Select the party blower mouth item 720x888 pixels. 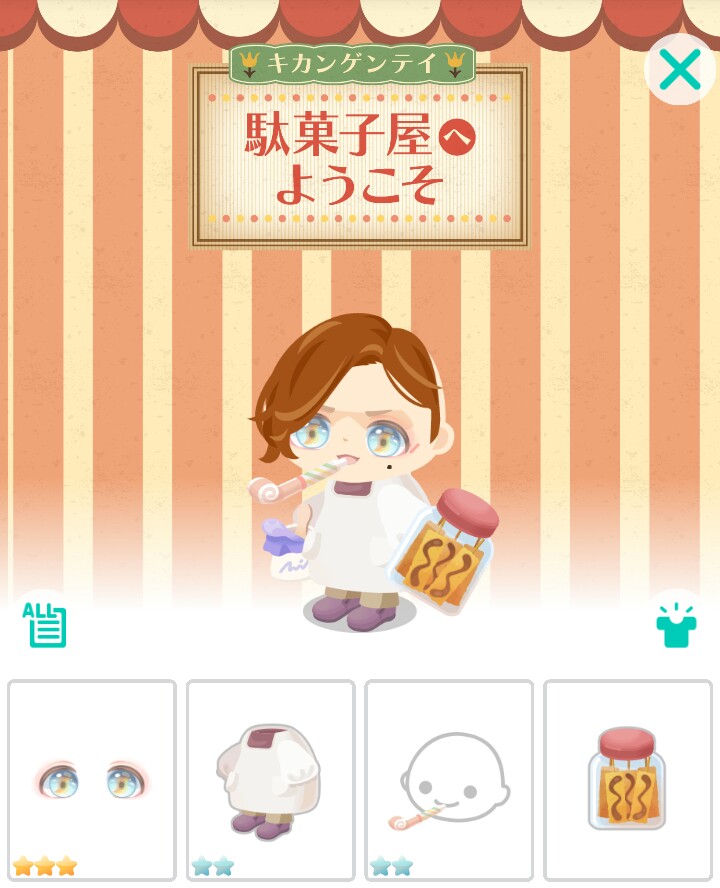pos(449,780)
